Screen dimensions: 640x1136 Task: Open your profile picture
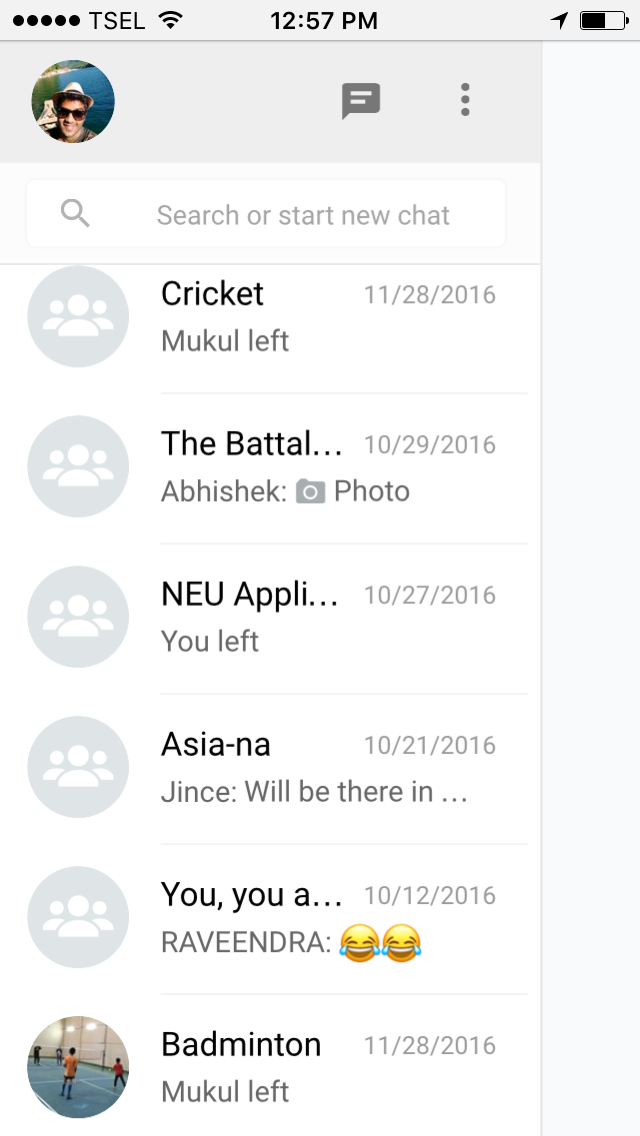click(73, 101)
